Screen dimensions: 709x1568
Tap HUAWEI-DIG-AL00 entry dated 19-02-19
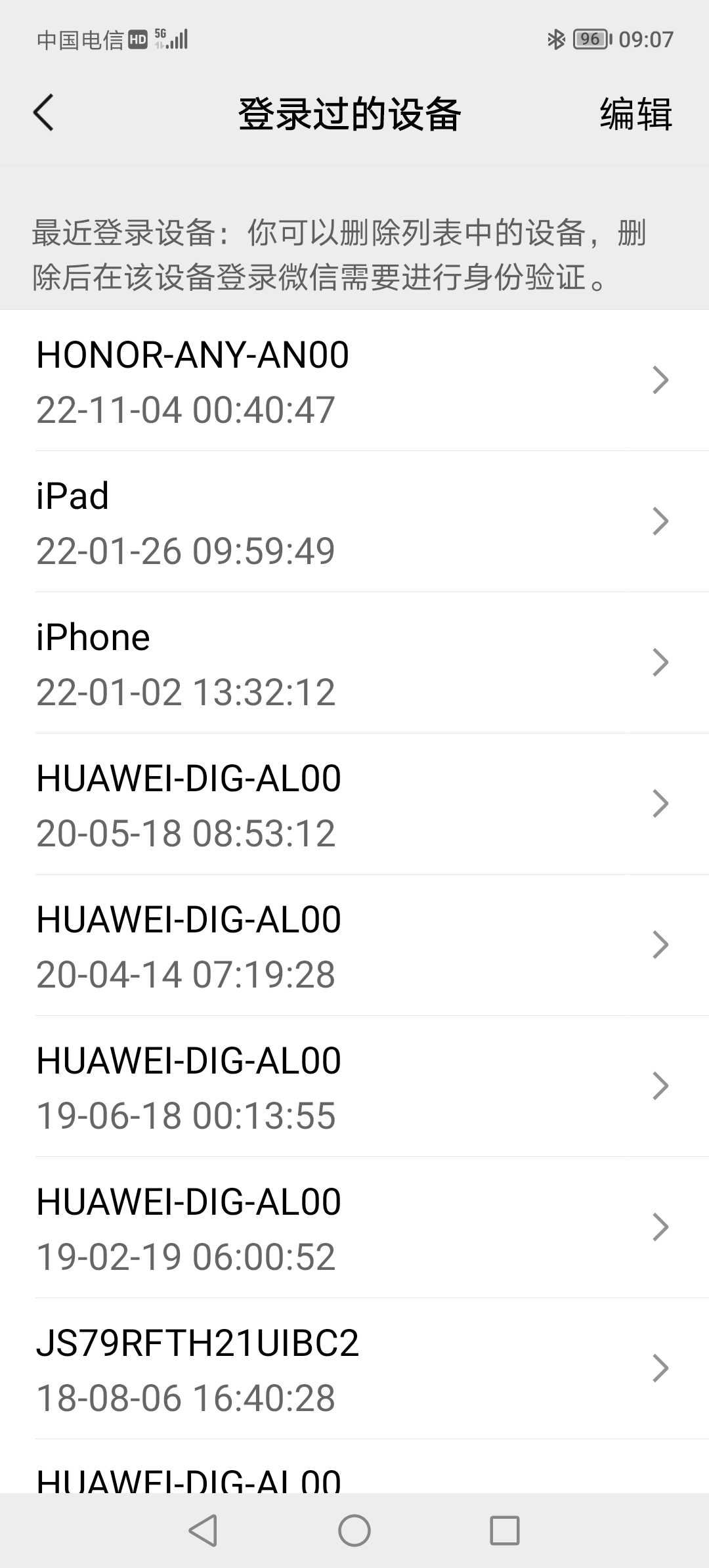tap(354, 1228)
